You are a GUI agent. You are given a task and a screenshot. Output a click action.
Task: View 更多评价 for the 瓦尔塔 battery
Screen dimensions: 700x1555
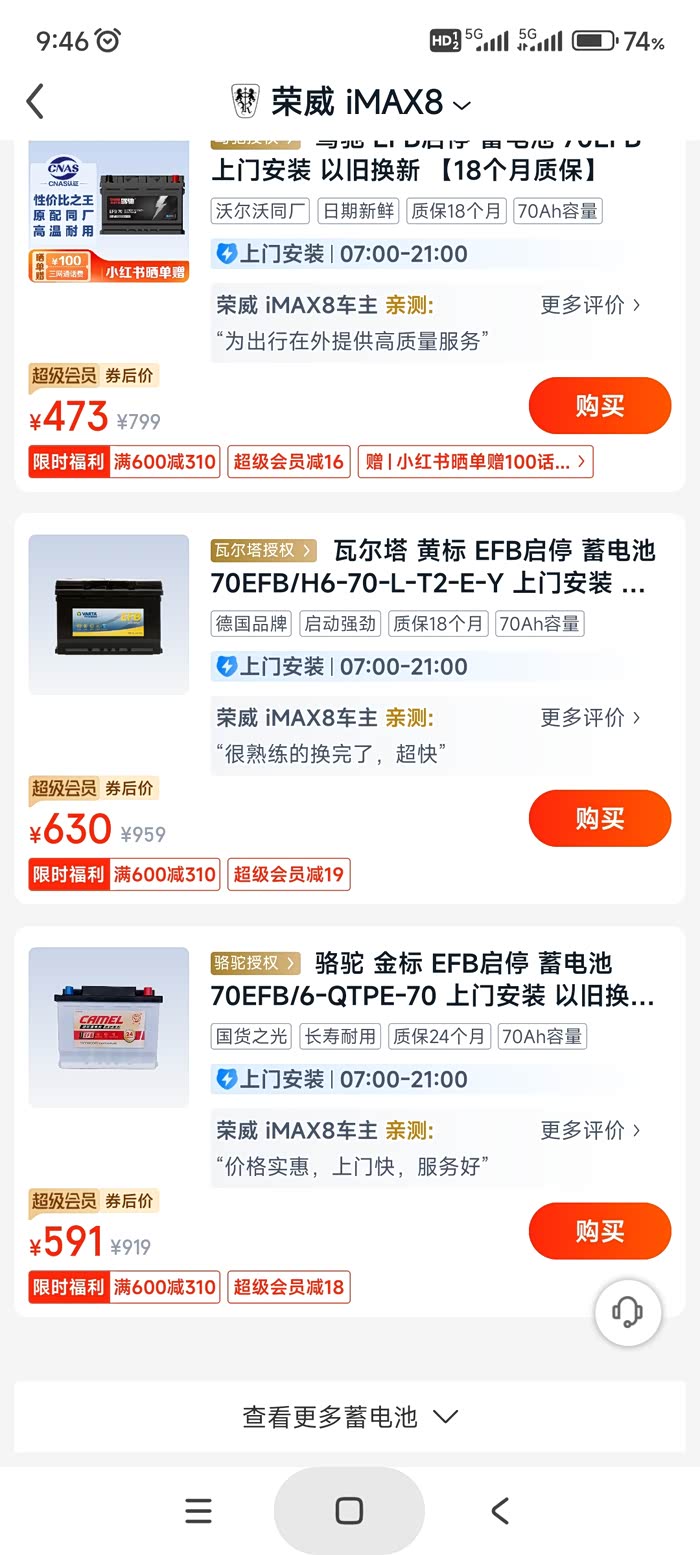click(590, 718)
